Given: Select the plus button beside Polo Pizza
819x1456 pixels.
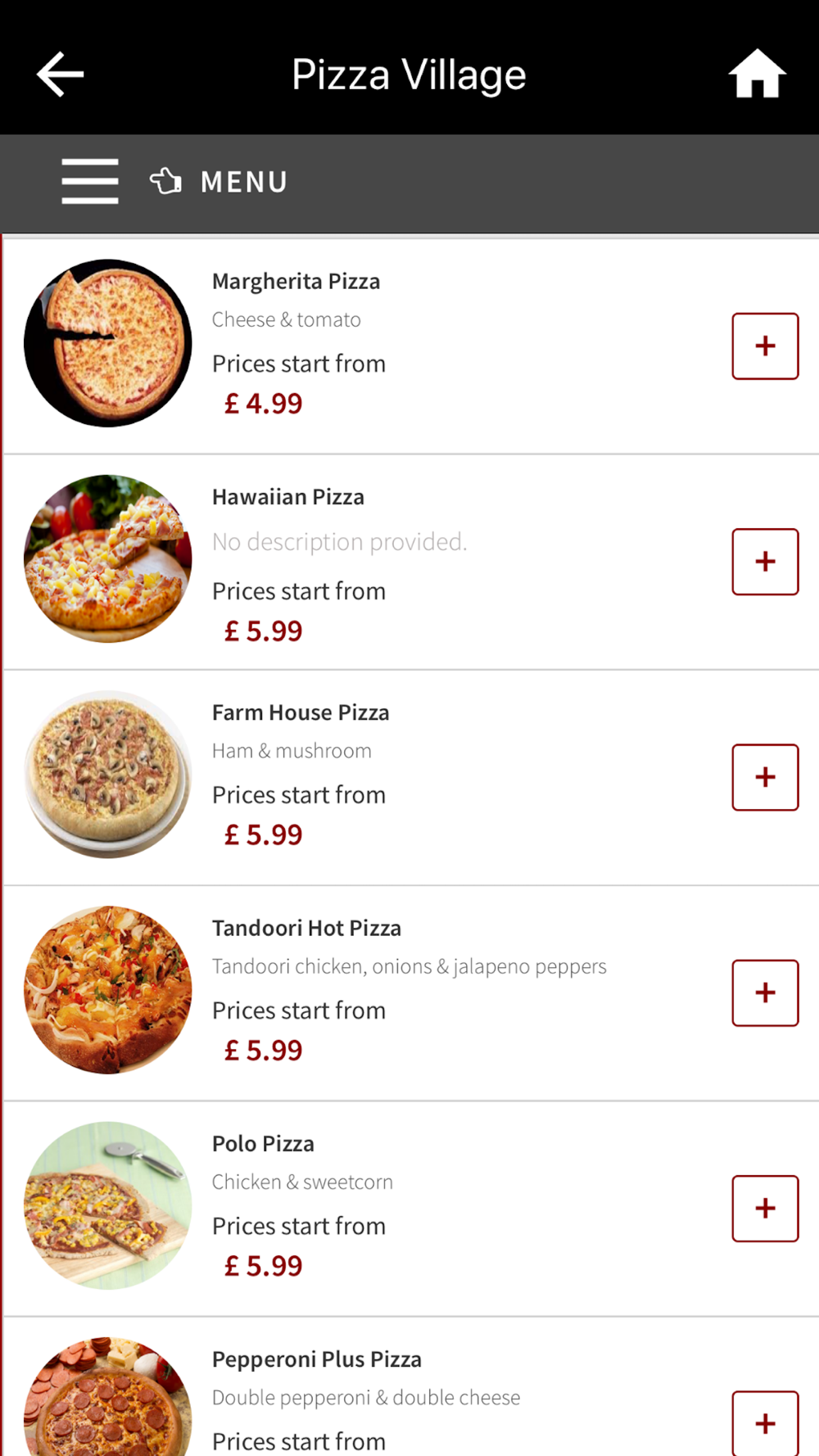Looking at the screenshot, I should (765, 1209).
